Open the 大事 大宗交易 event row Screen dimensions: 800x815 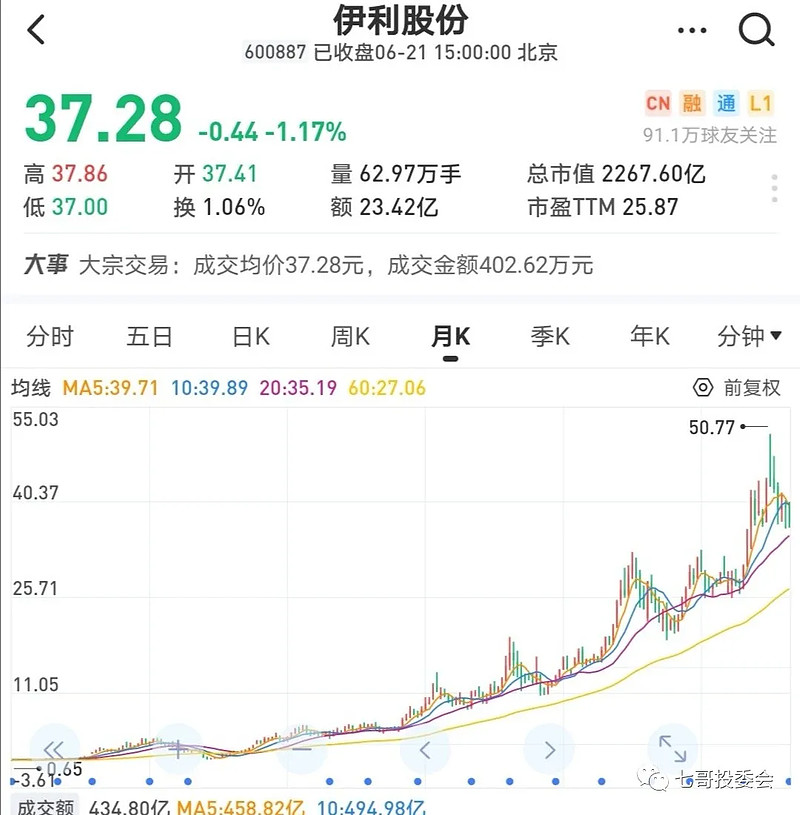[308, 265]
